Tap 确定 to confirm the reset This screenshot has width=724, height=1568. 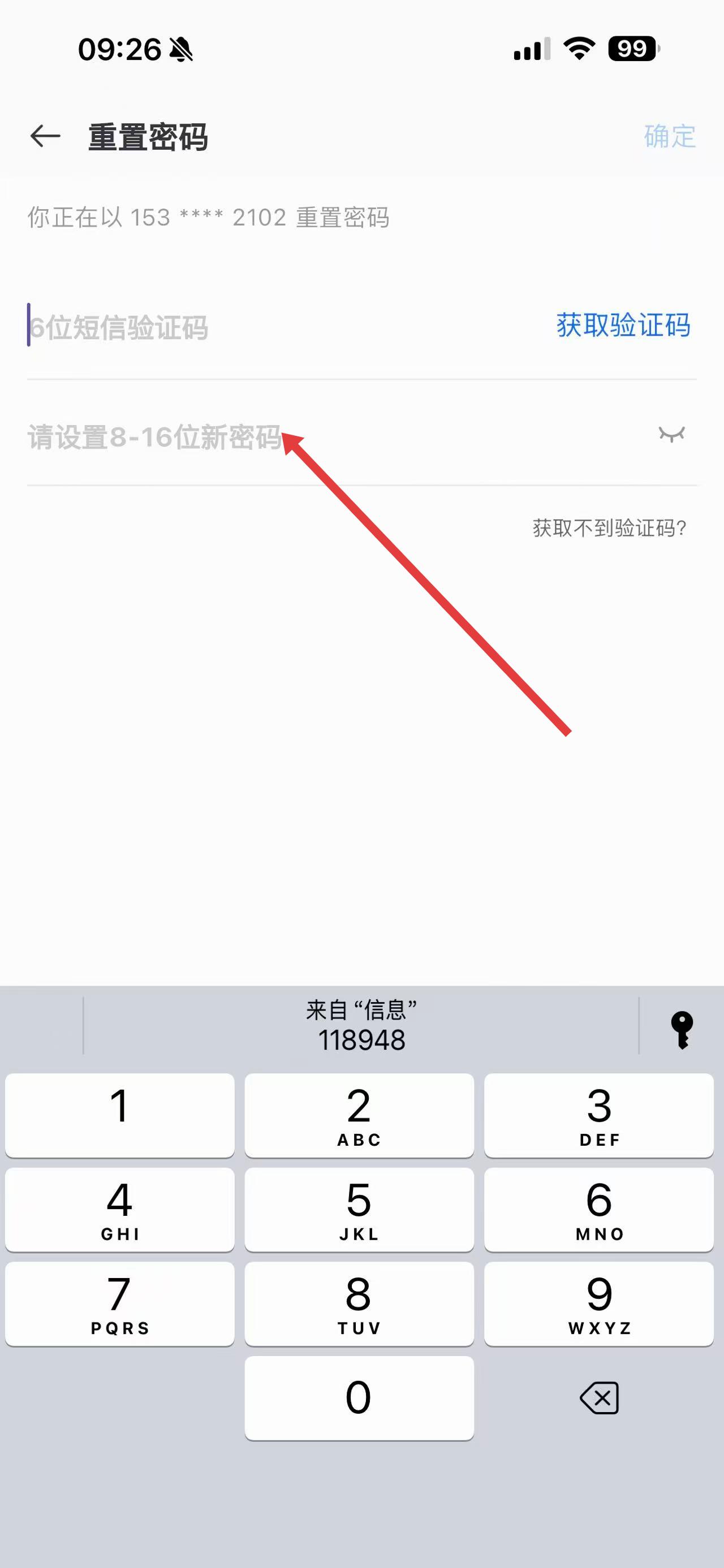coord(669,136)
